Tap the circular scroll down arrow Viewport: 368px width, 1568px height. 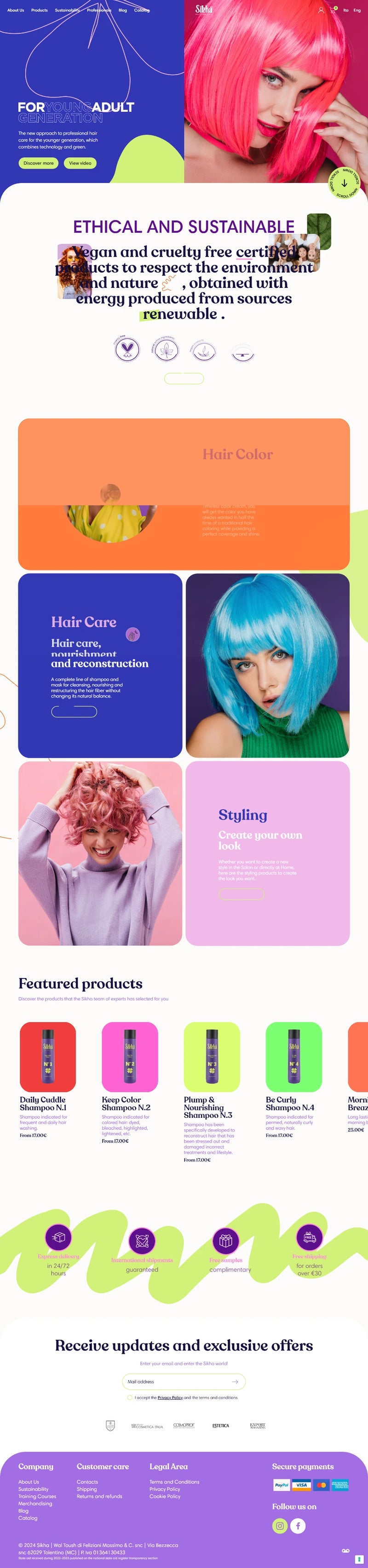pos(344,183)
